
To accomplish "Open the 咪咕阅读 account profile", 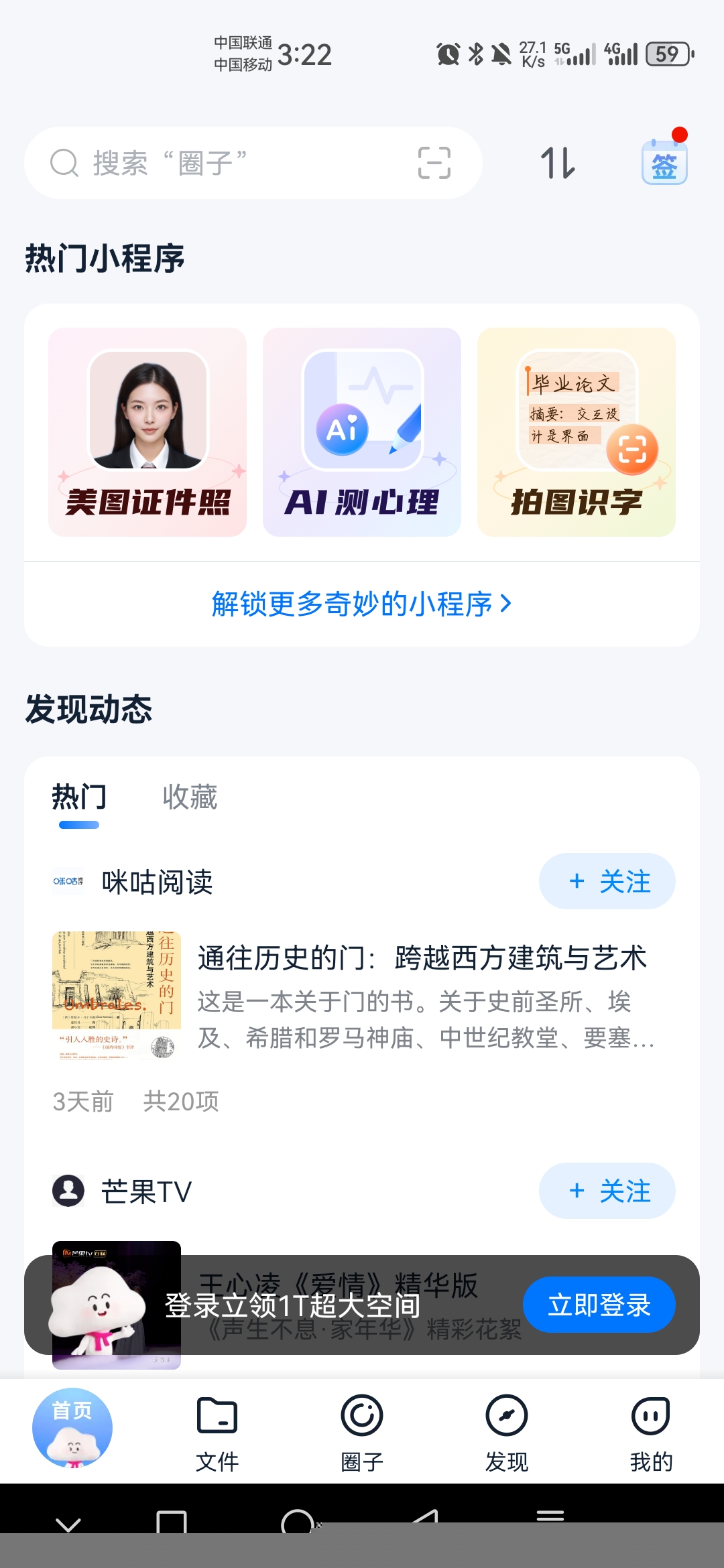I will click(x=157, y=882).
